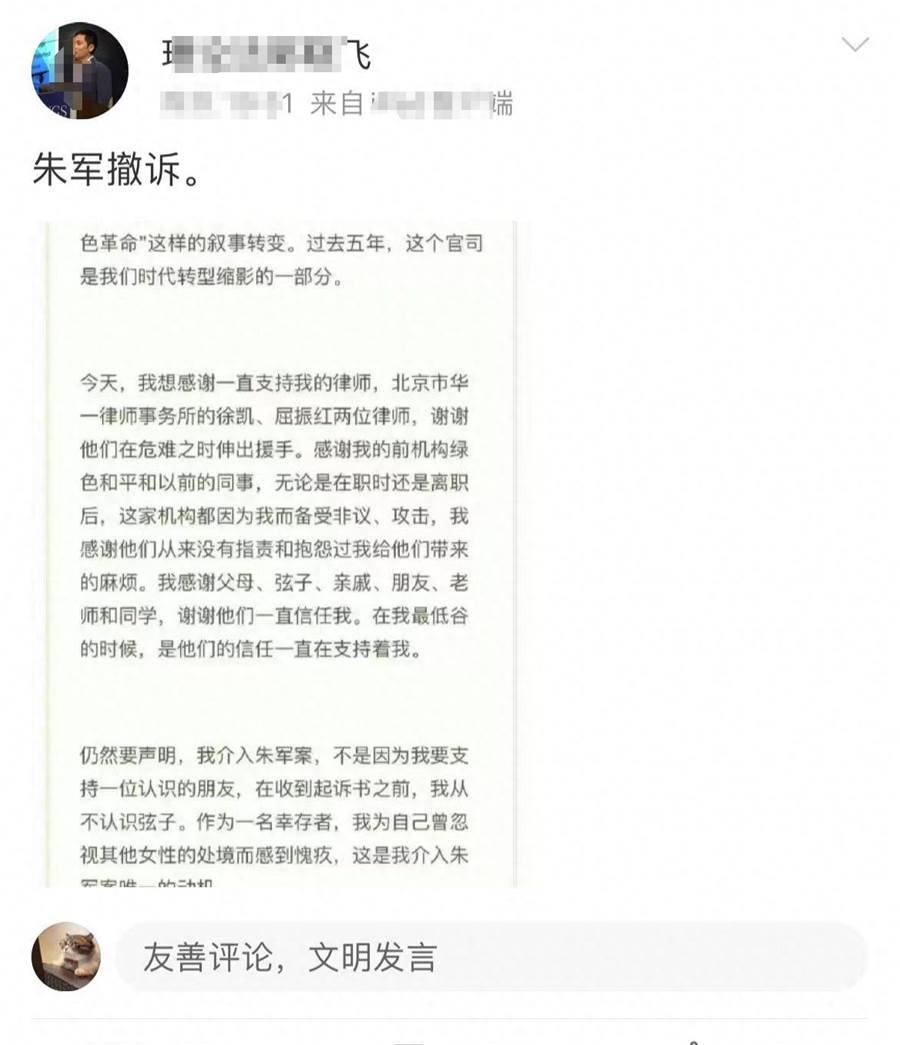Expand the post options chevron

[x=855, y=45]
